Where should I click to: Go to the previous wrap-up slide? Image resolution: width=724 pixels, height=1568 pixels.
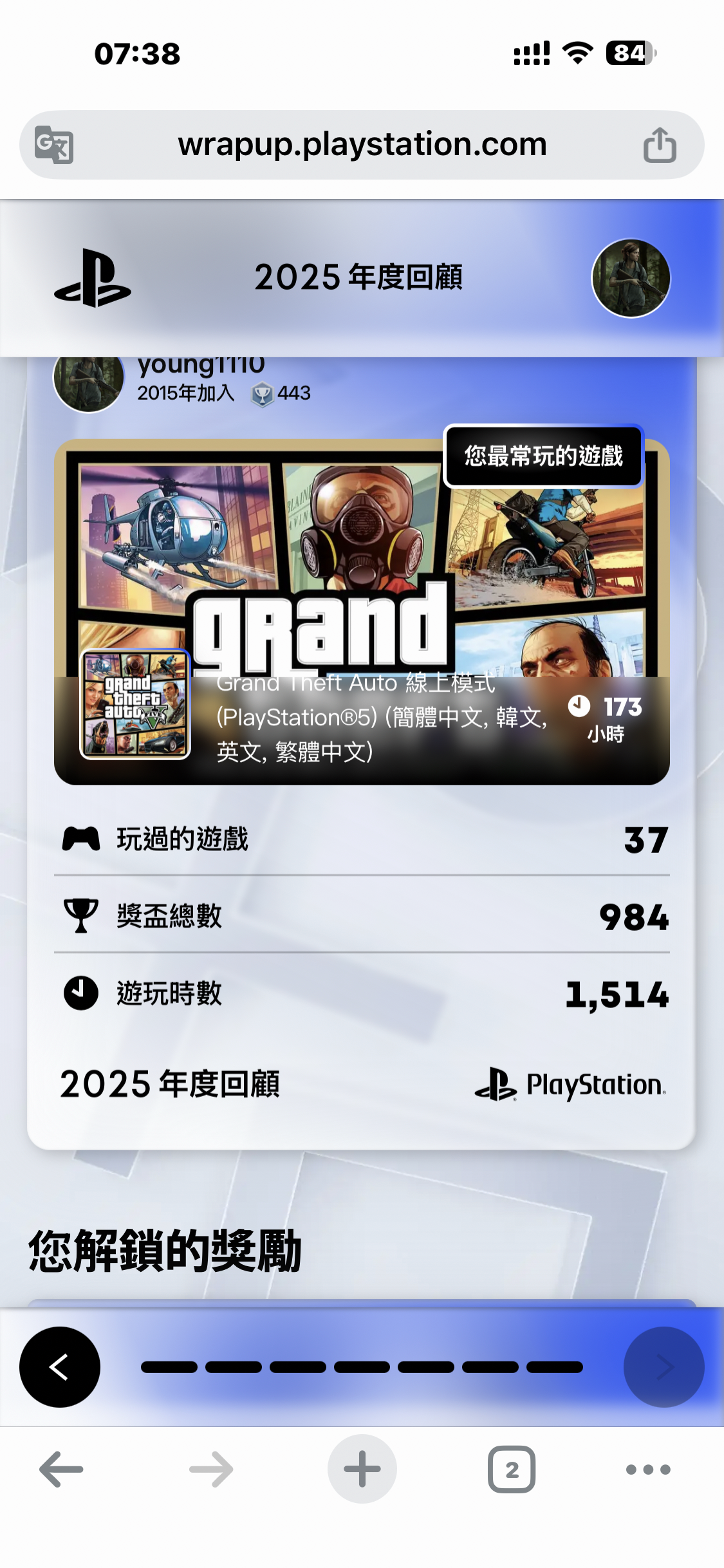60,1367
